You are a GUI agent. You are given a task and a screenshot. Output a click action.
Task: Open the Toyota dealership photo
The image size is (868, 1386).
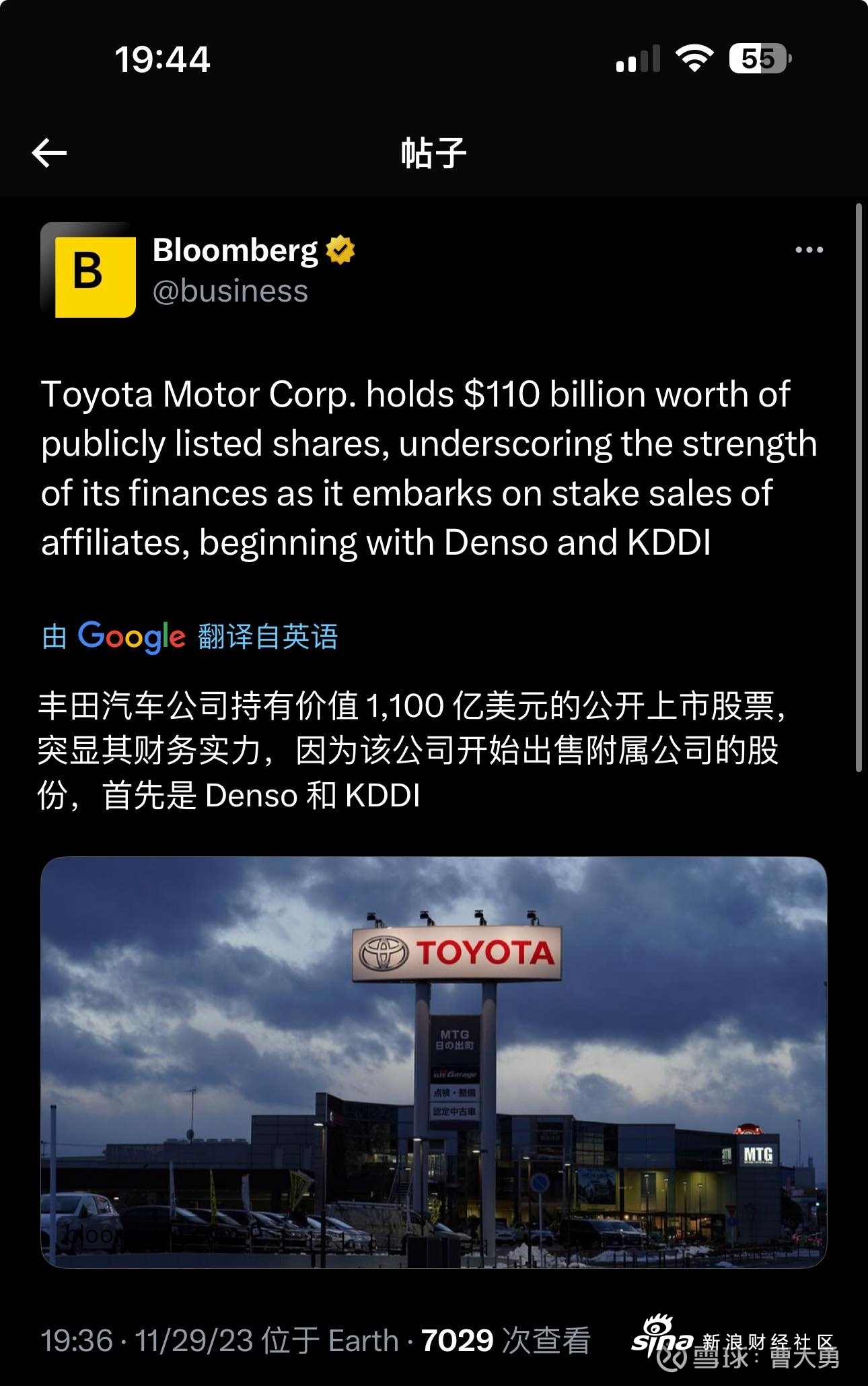coord(433,1062)
